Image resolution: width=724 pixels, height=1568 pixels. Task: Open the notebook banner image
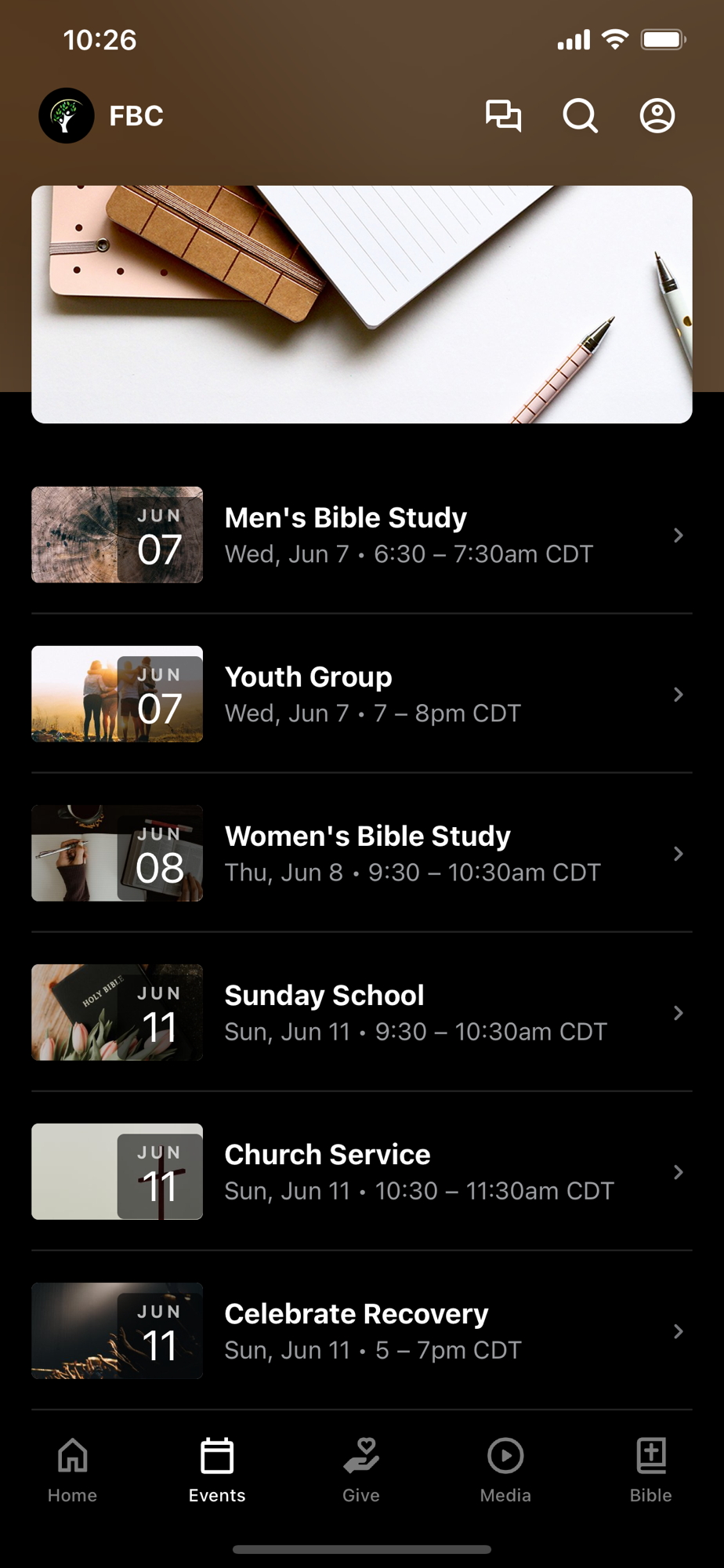click(362, 304)
